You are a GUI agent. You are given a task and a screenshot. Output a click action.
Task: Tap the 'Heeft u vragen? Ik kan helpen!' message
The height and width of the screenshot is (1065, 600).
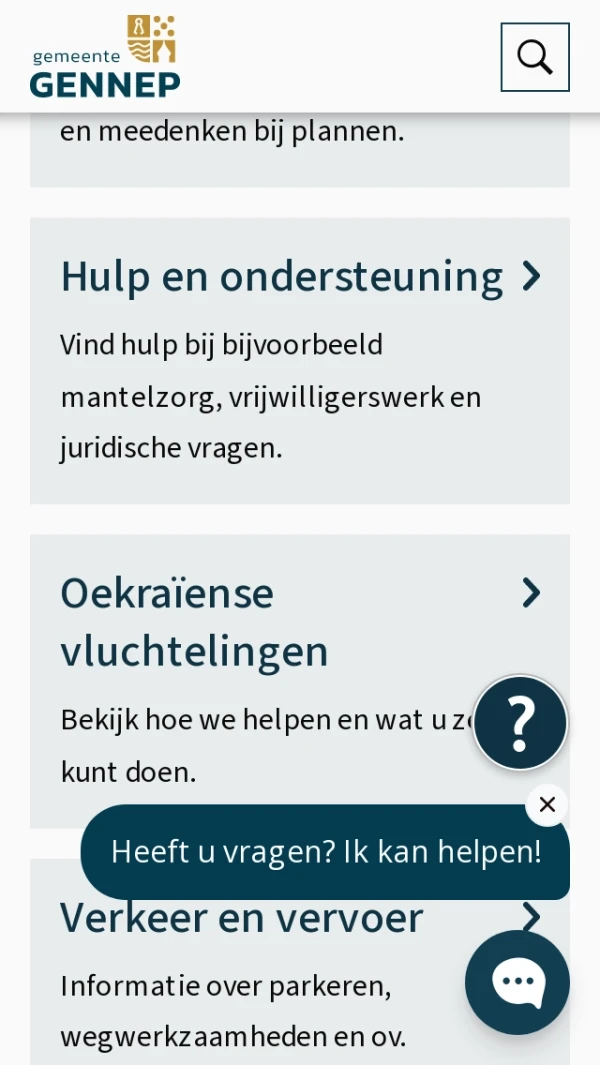click(x=325, y=852)
